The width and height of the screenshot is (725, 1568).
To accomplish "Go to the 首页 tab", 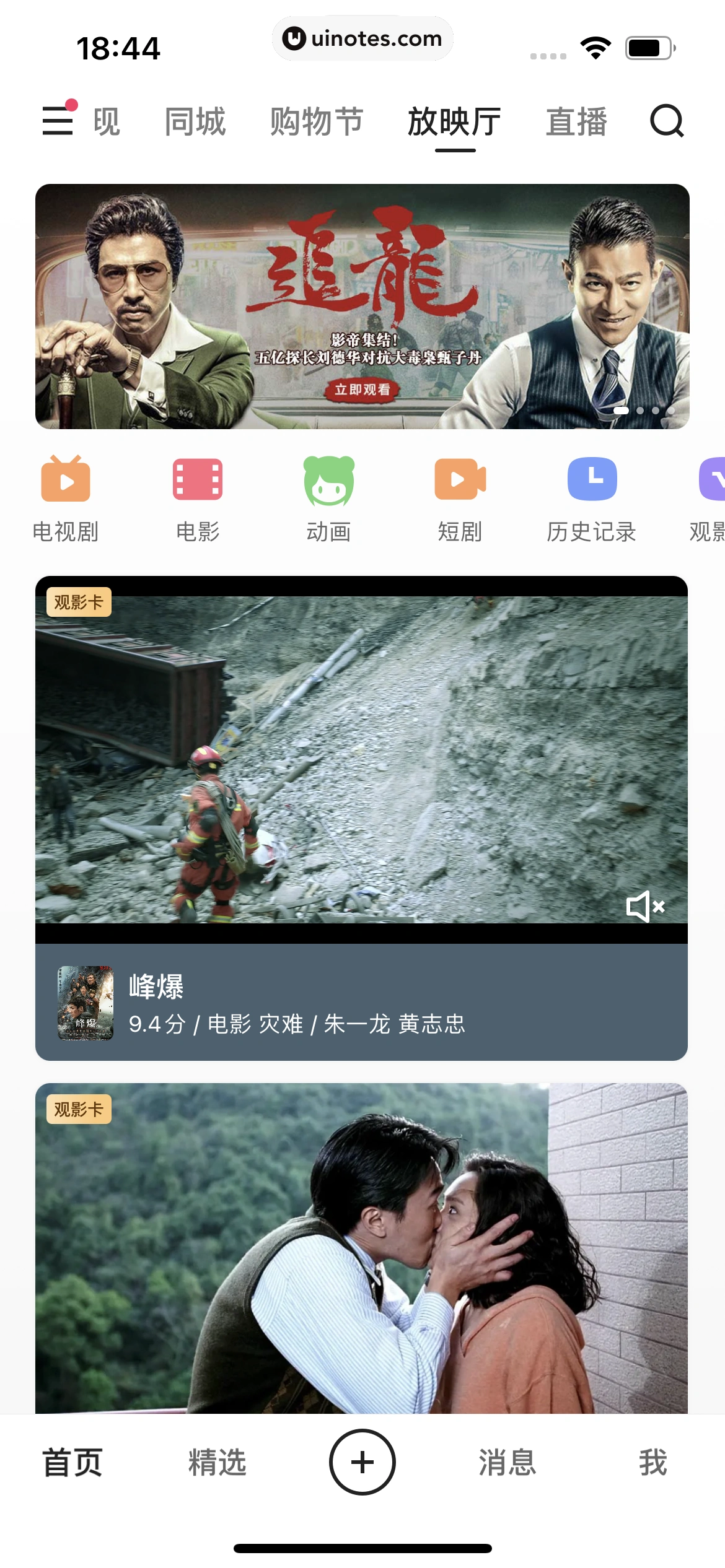I will [72, 1462].
